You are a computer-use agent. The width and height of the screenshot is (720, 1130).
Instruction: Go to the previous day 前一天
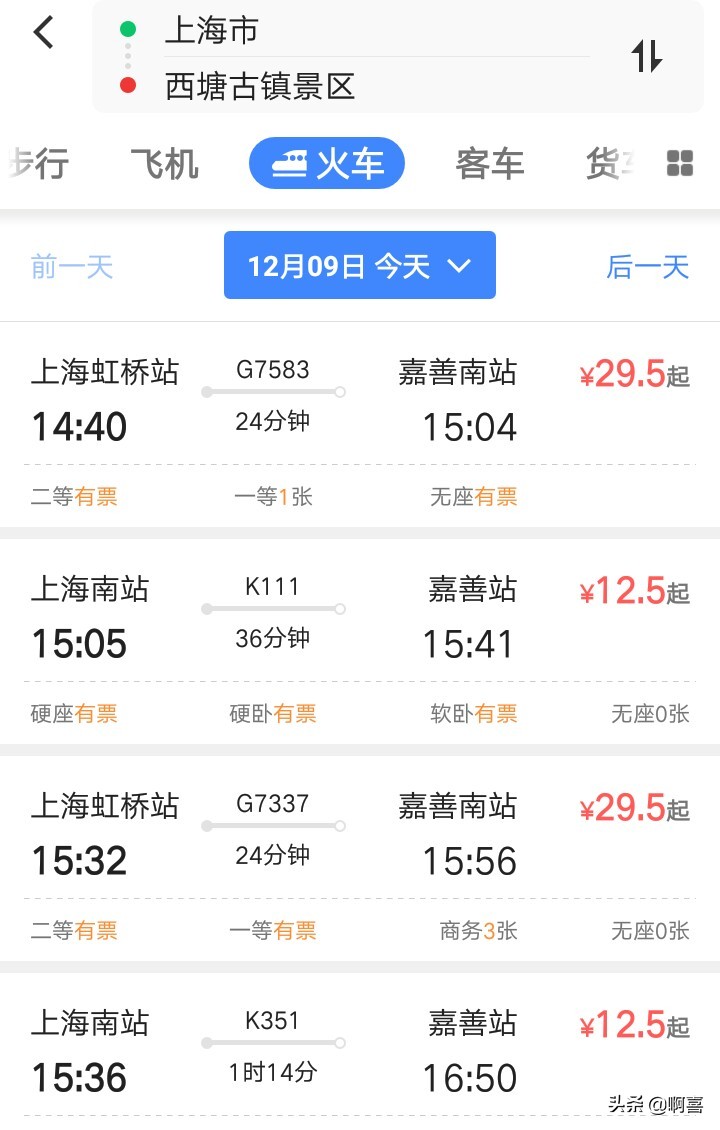[x=72, y=267]
